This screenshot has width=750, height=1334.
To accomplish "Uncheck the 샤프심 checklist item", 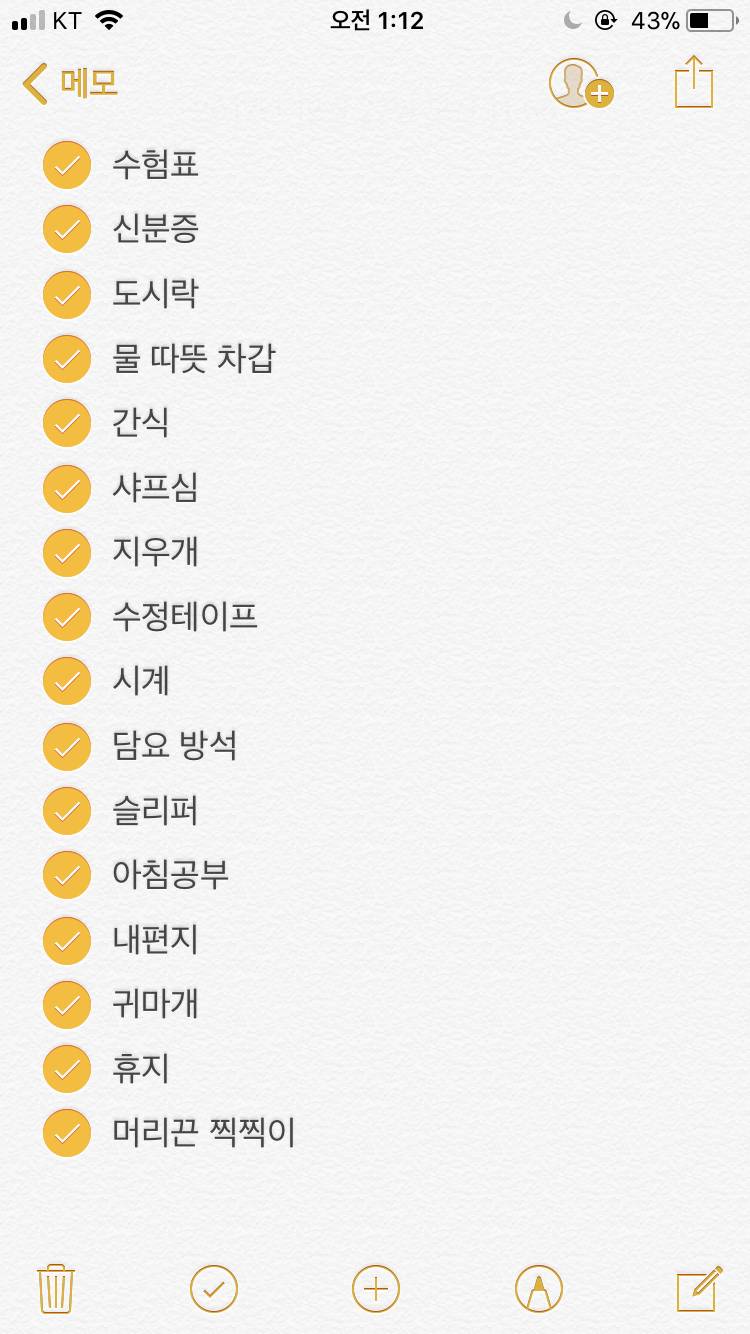I will [66, 488].
